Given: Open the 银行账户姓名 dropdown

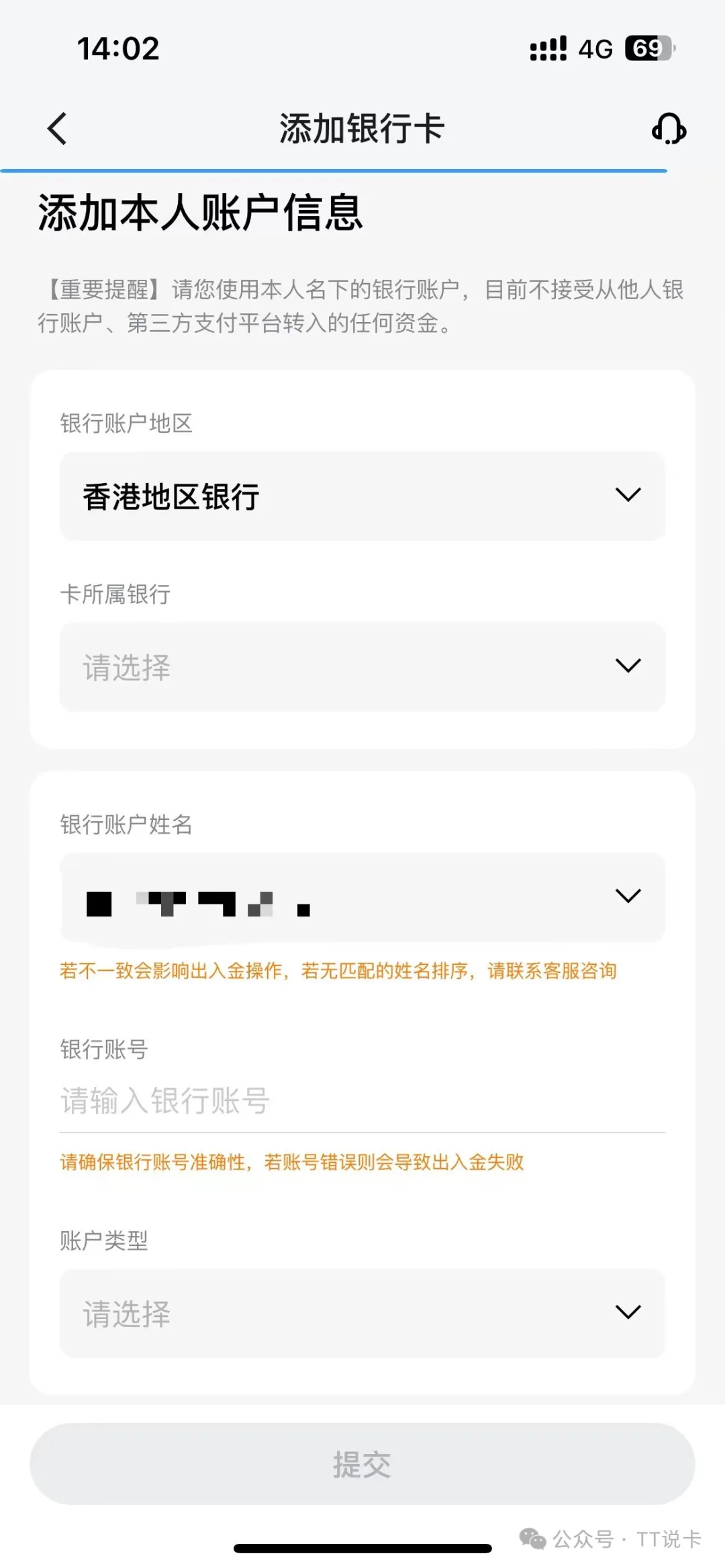Looking at the screenshot, I should click(362, 897).
